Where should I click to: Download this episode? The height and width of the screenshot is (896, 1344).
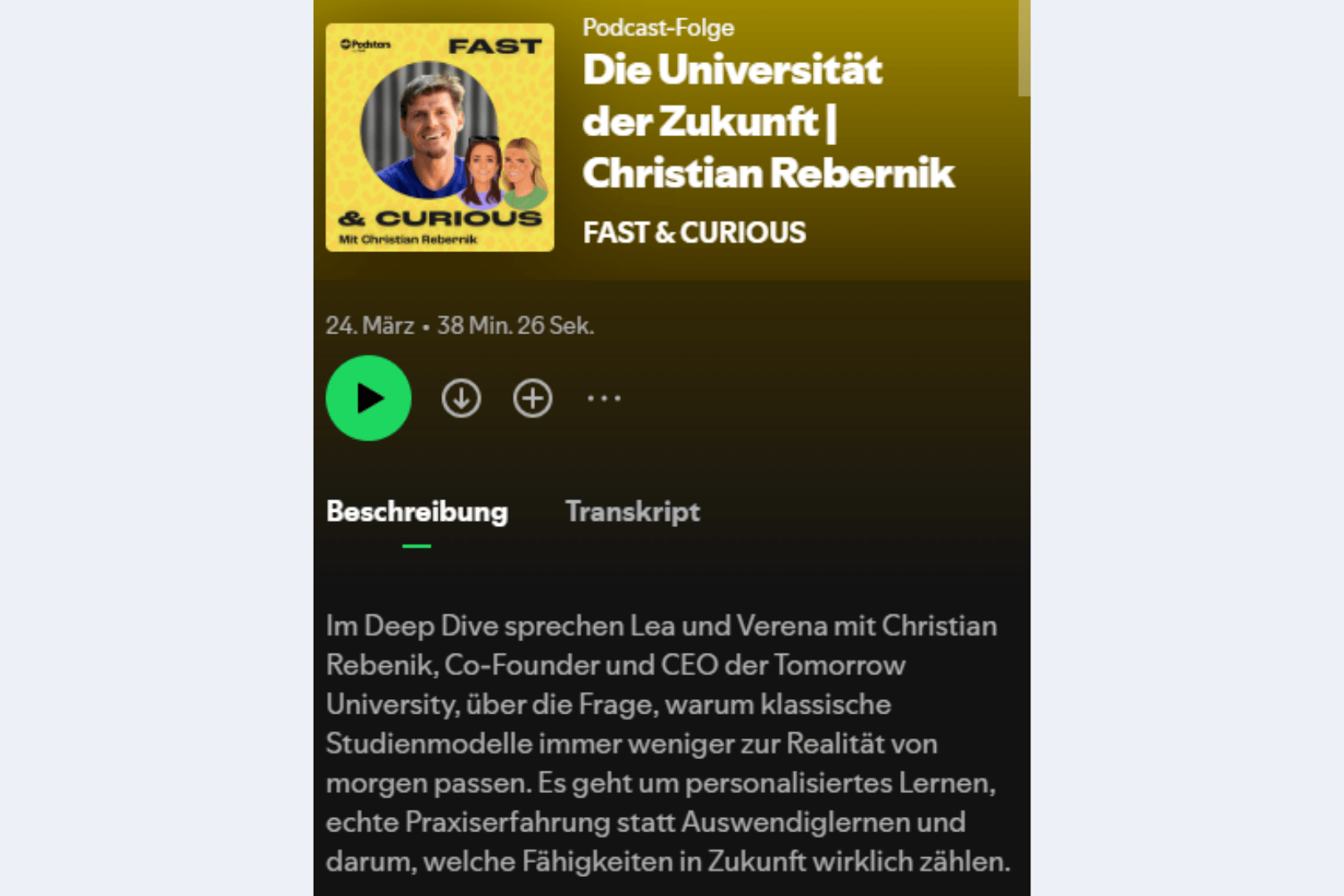point(461,398)
